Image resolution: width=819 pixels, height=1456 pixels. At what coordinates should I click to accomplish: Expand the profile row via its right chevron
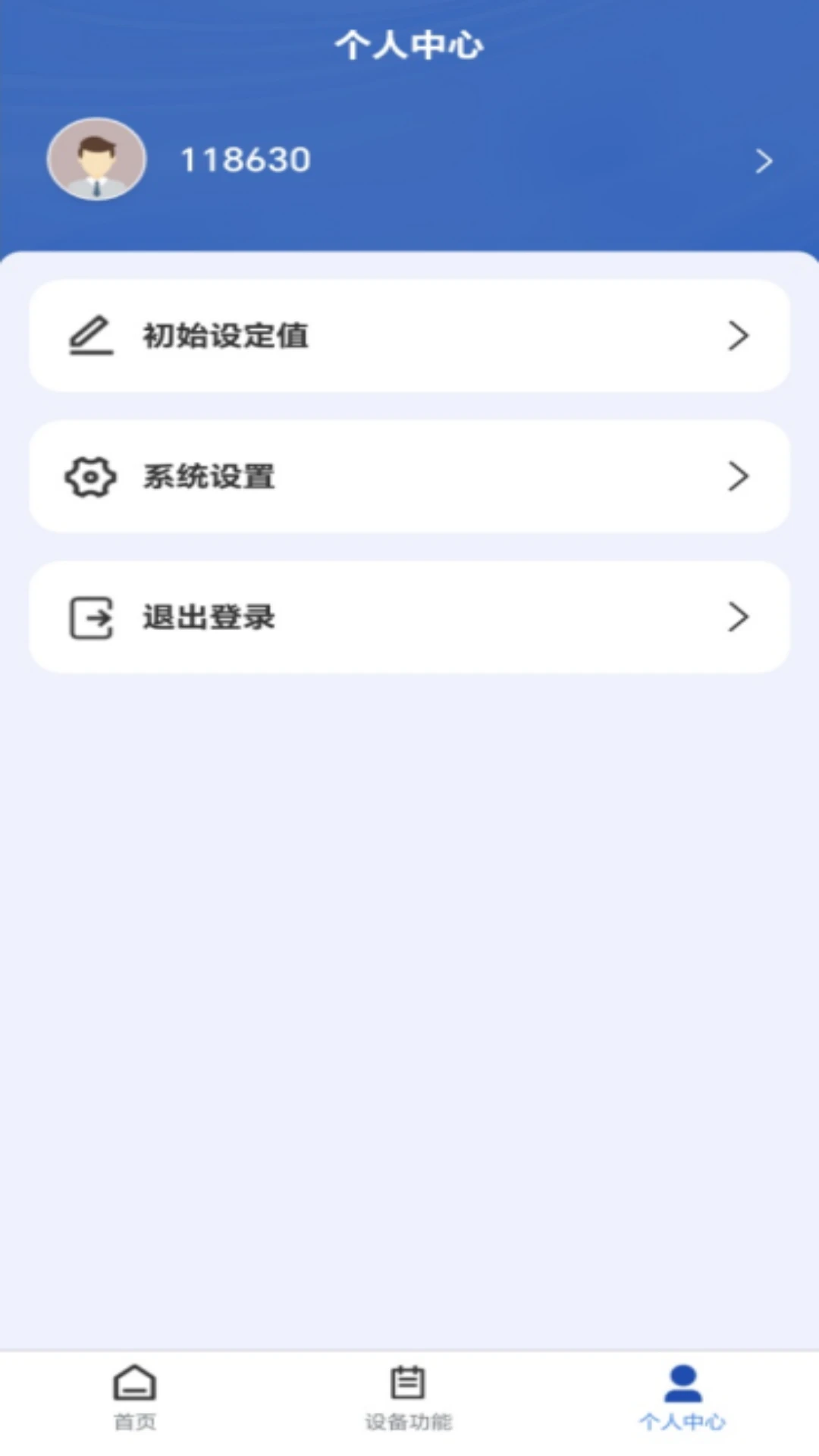tap(763, 161)
